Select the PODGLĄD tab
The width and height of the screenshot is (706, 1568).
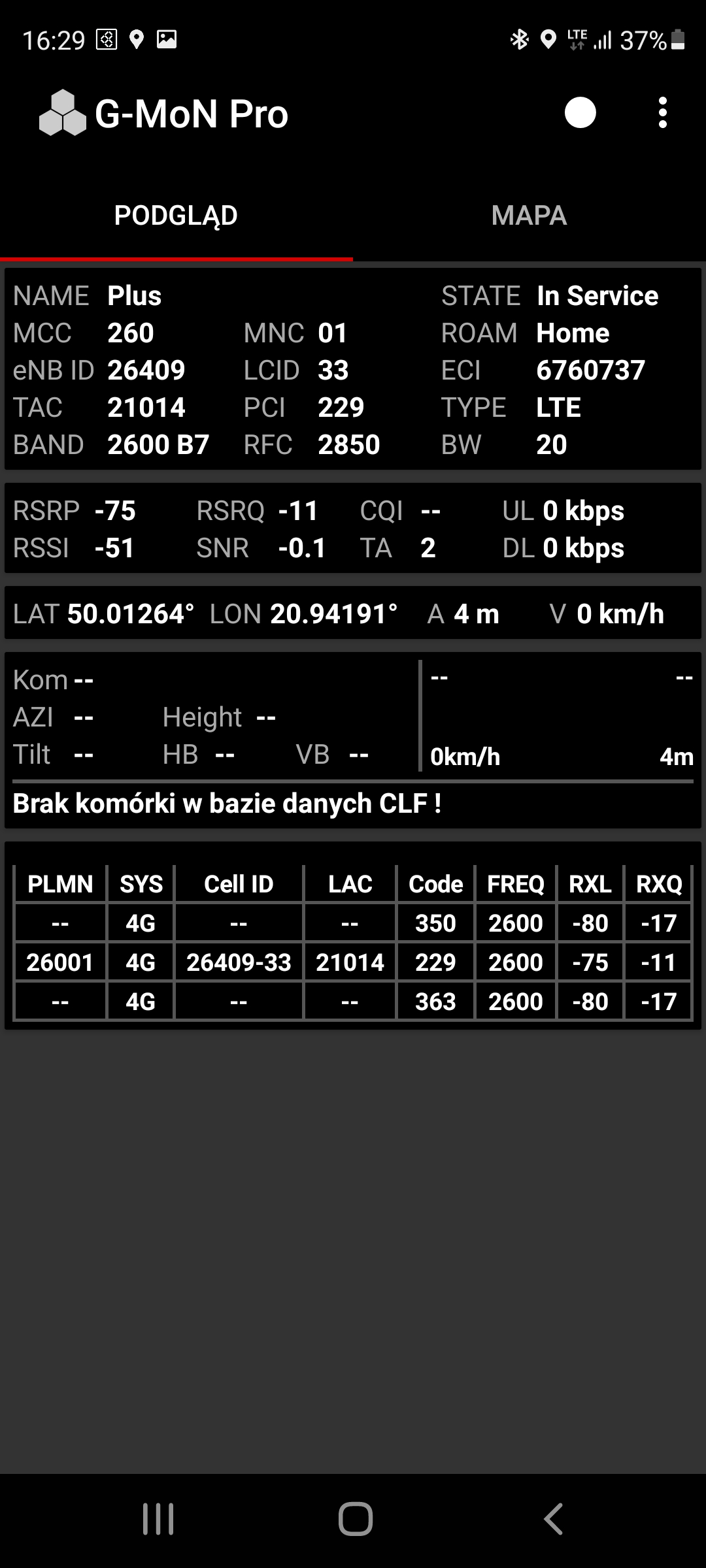coord(176,216)
